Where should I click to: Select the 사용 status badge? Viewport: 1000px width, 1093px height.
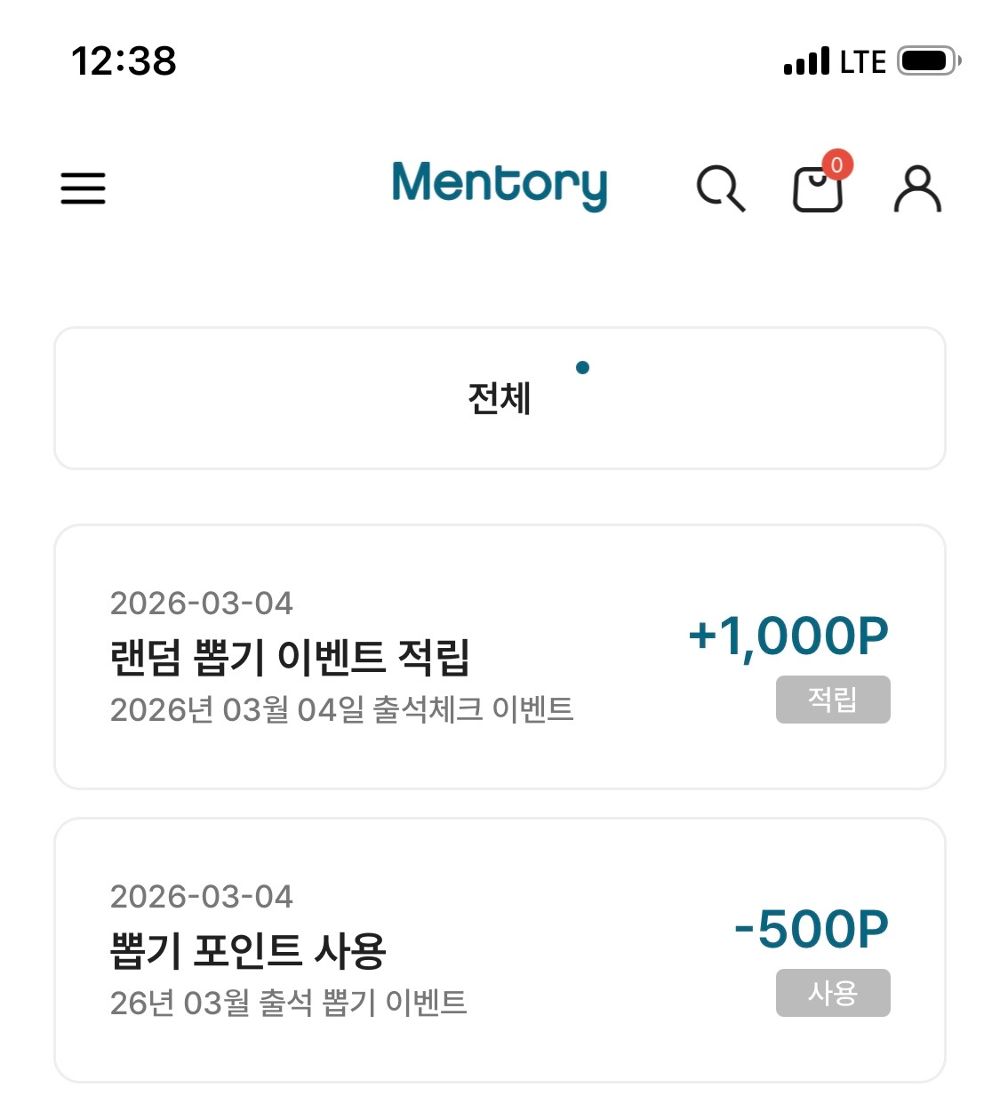pos(833,992)
